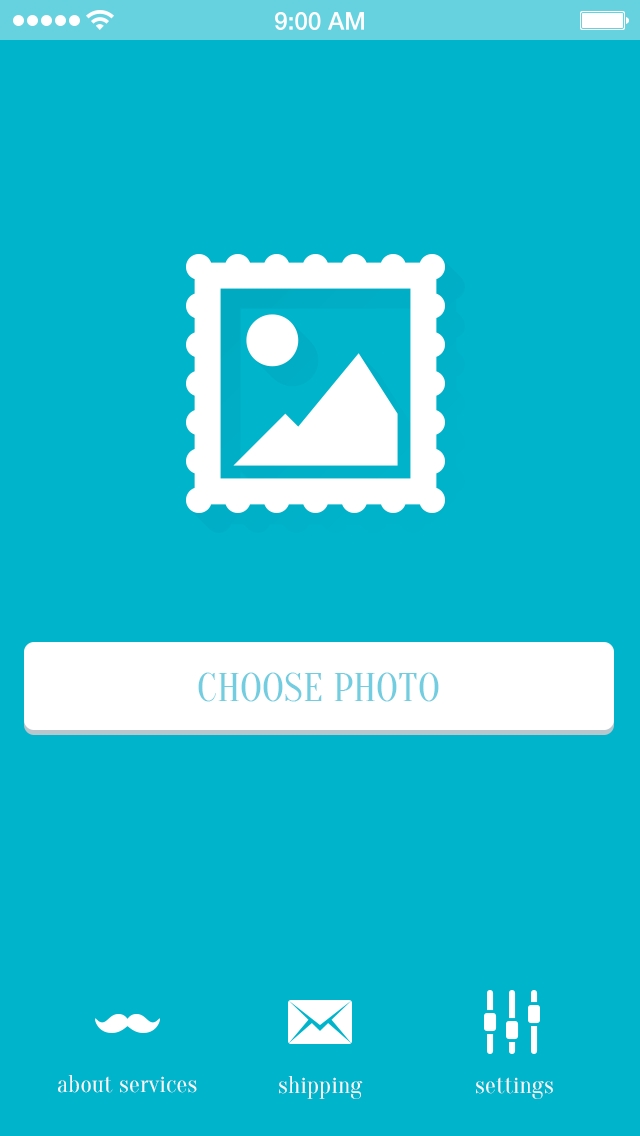The image size is (640, 1136).
Task: Tap the Choose Photo button
Action: click(x=319, y=687)
